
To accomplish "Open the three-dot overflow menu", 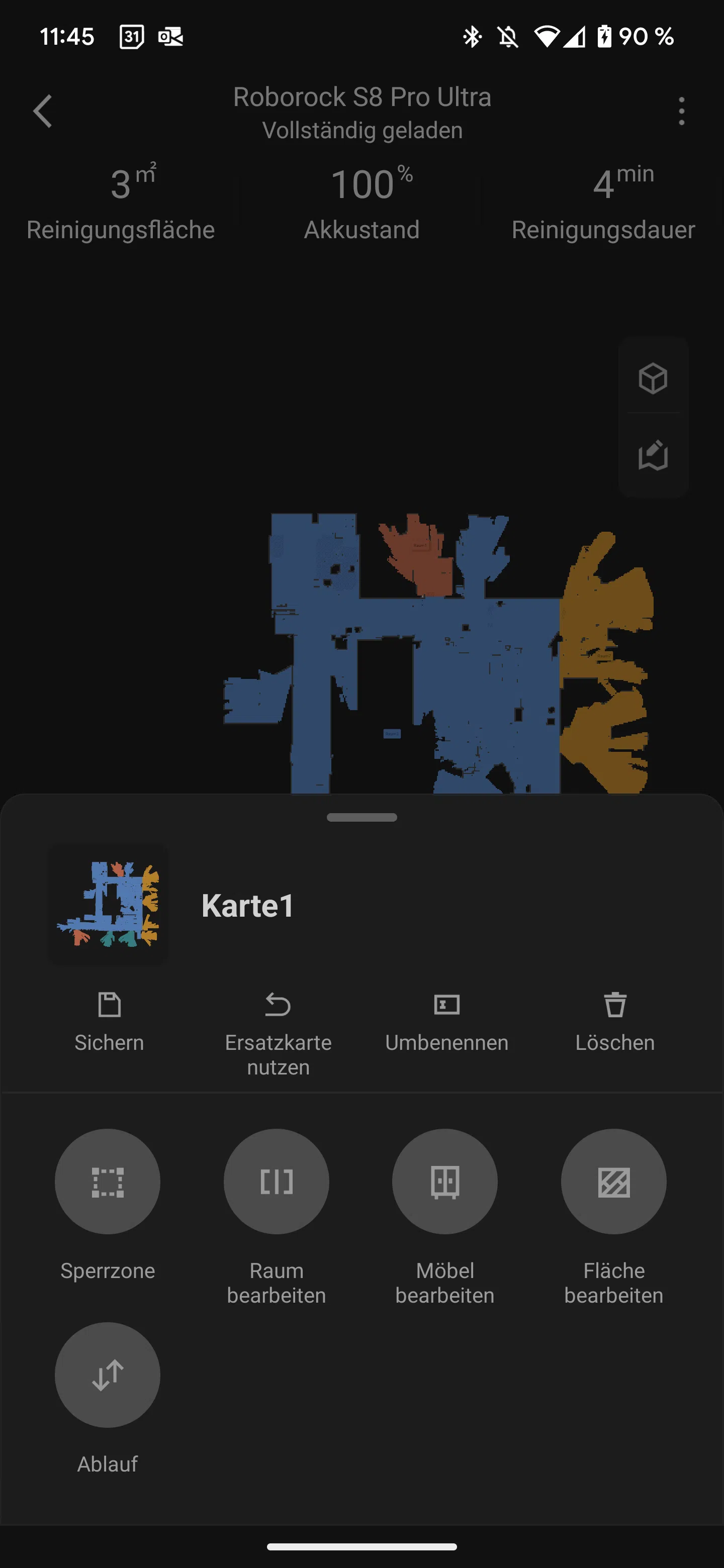I will pos(681,112).
